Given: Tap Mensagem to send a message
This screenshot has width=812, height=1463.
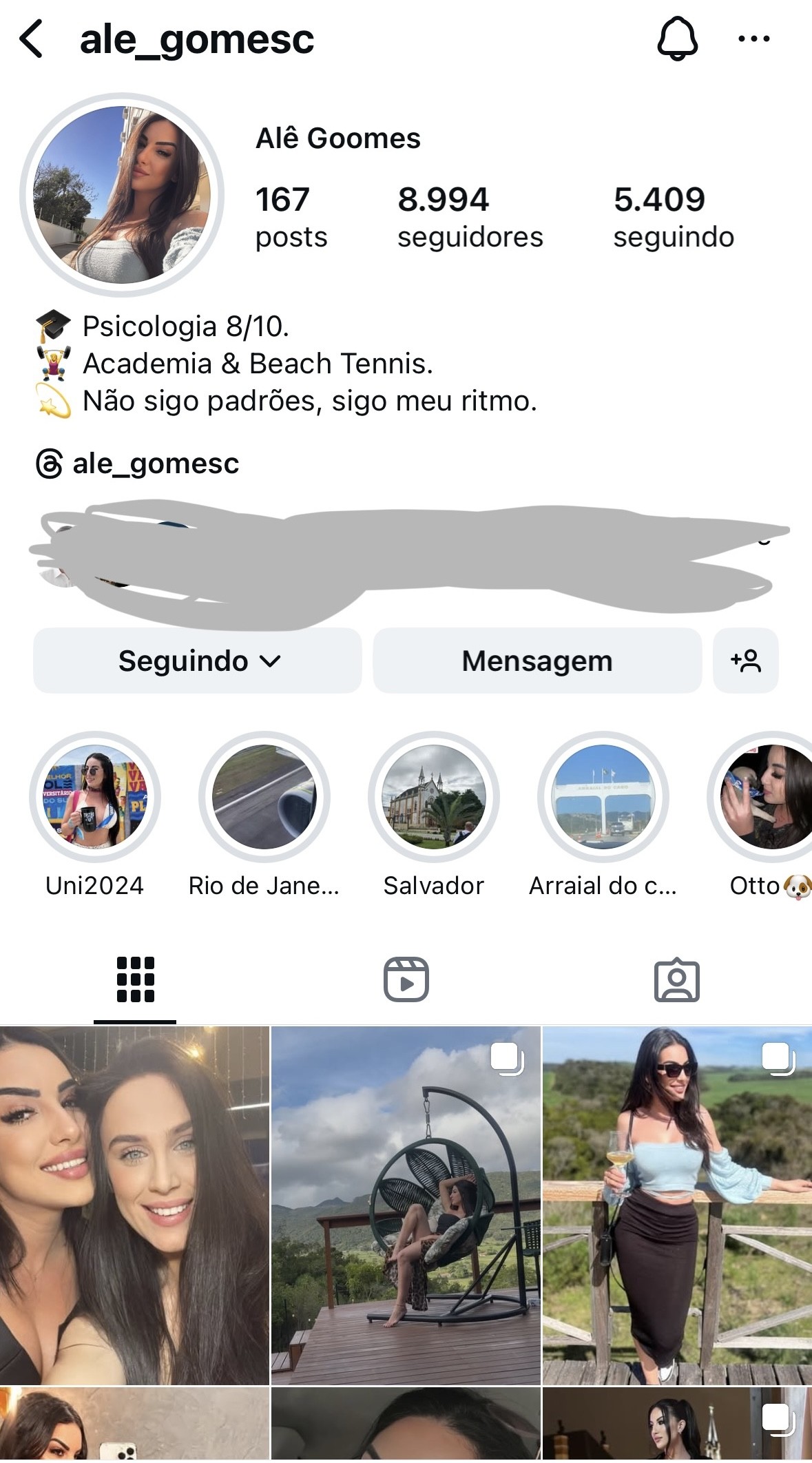Looking at the screenshot, I should pos(537,661).
